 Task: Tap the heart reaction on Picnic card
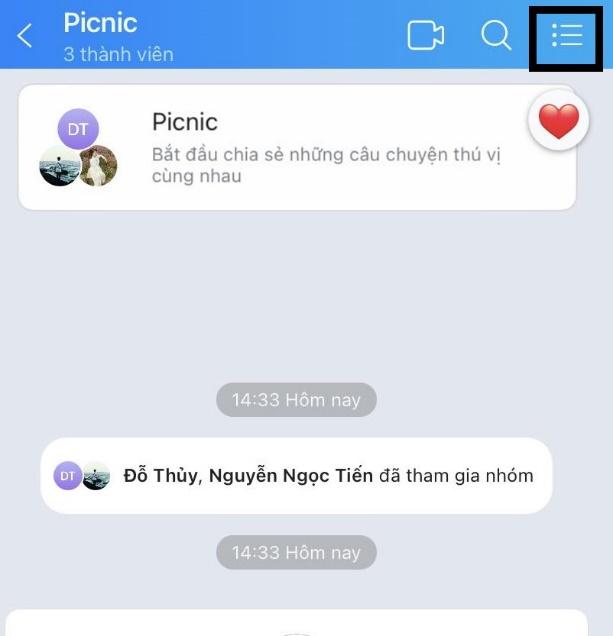[558, 122]
